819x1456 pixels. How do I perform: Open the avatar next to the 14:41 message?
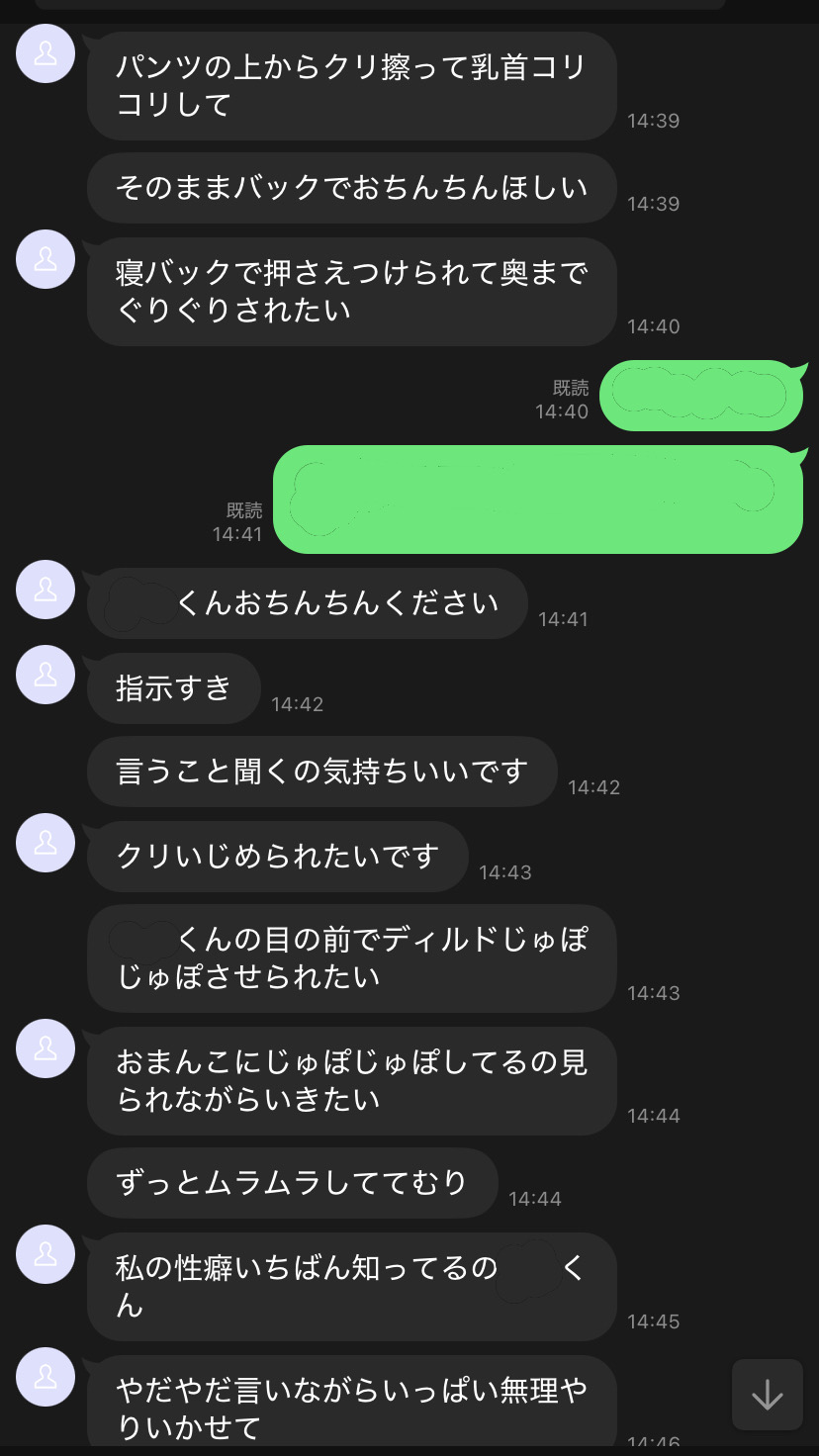pyautogui.click(x=45, y=591)
